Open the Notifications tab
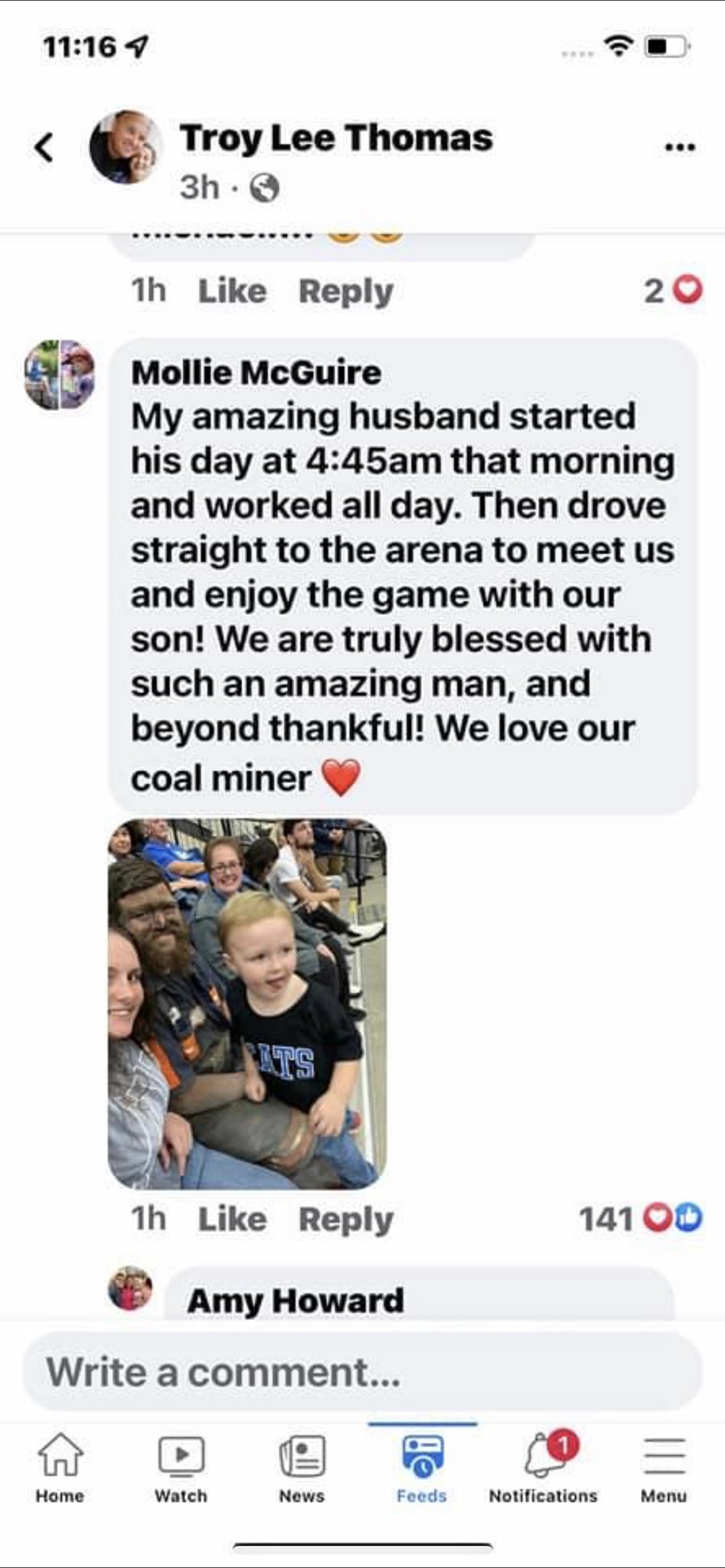Screen dimensions: 725x1568 coord(543,1467)
